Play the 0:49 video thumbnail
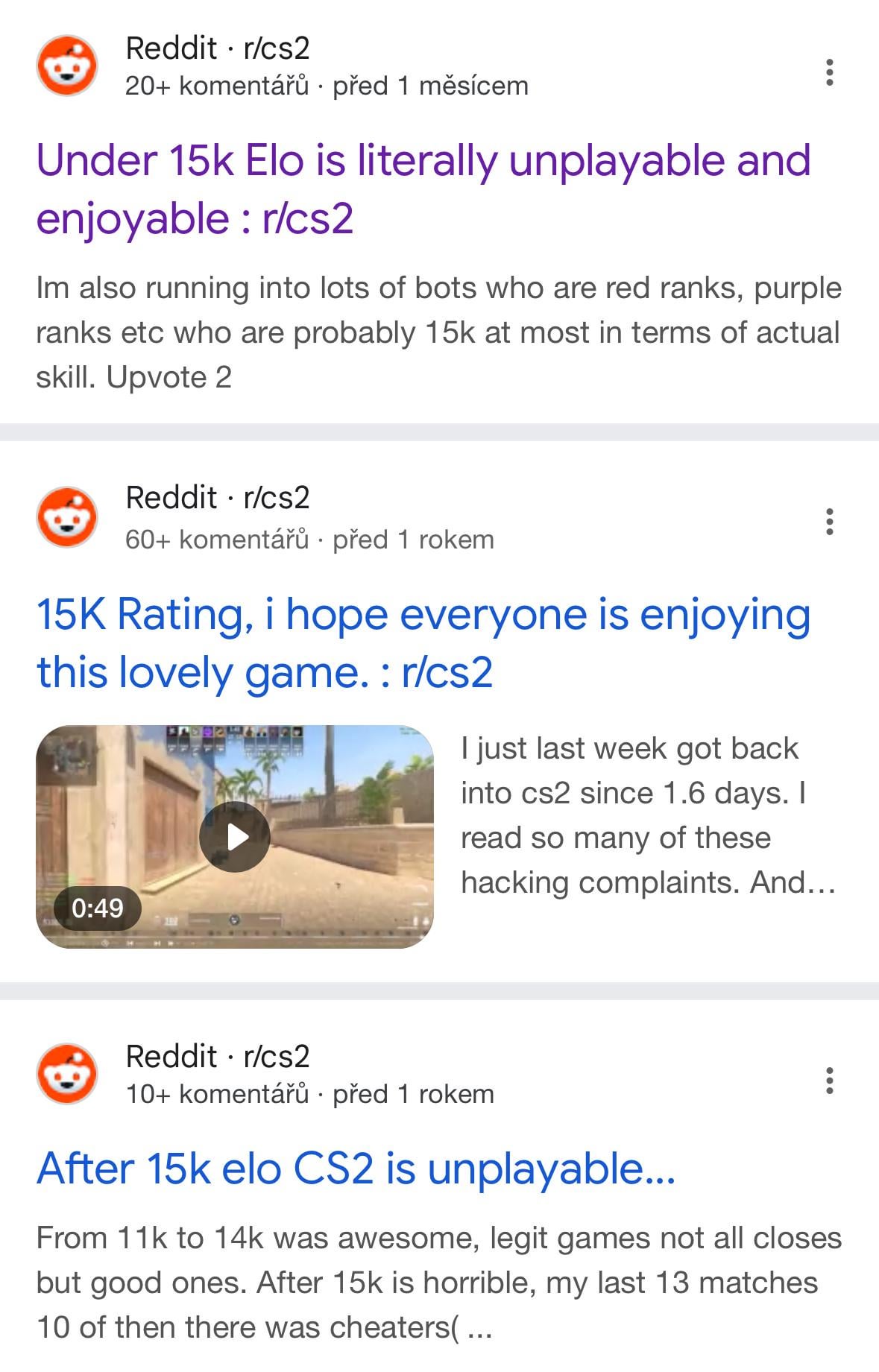The width and height of the screenshot is (879, 1372). [235, 836]
